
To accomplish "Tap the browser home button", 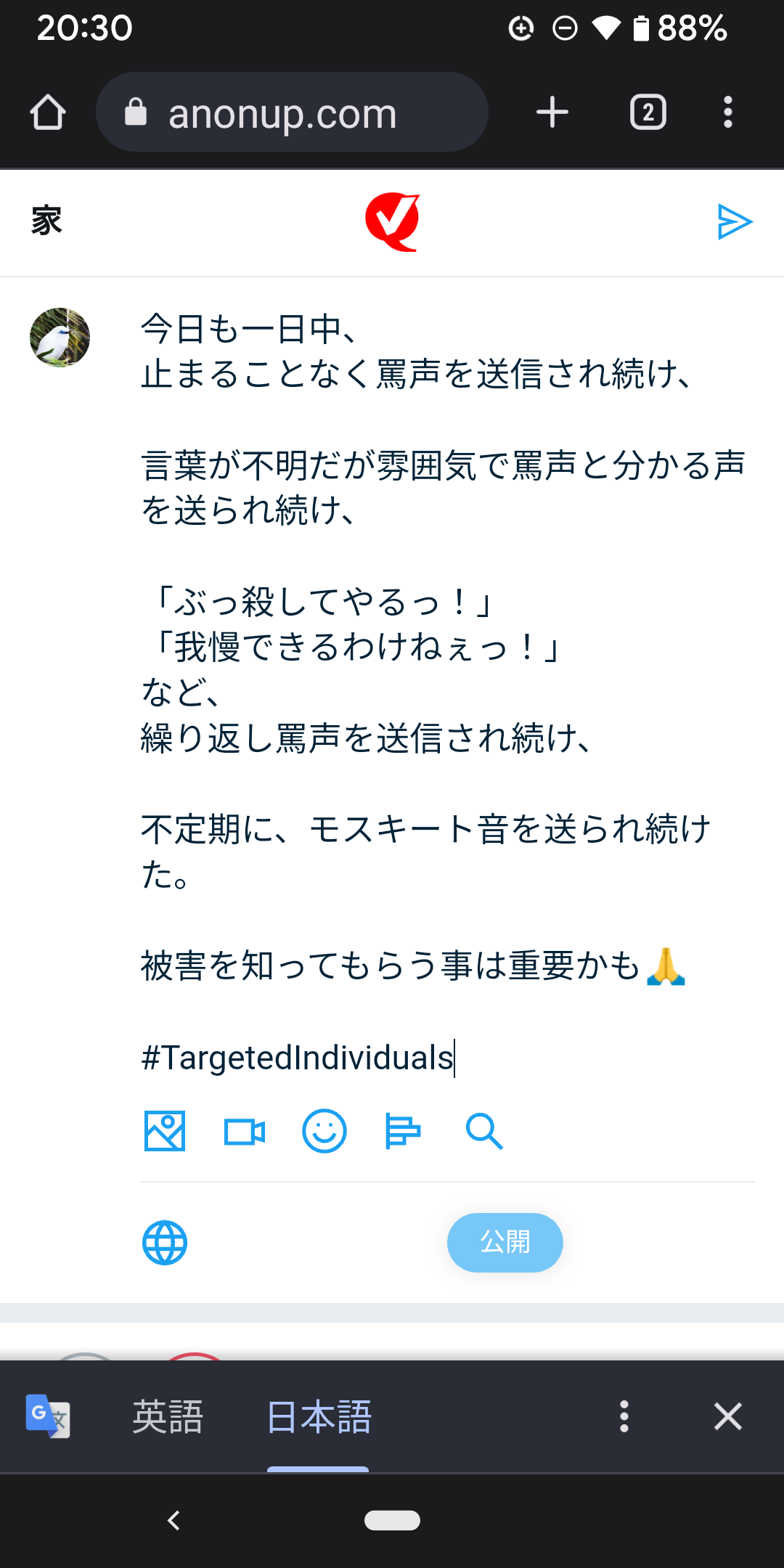I will point(48,113).
